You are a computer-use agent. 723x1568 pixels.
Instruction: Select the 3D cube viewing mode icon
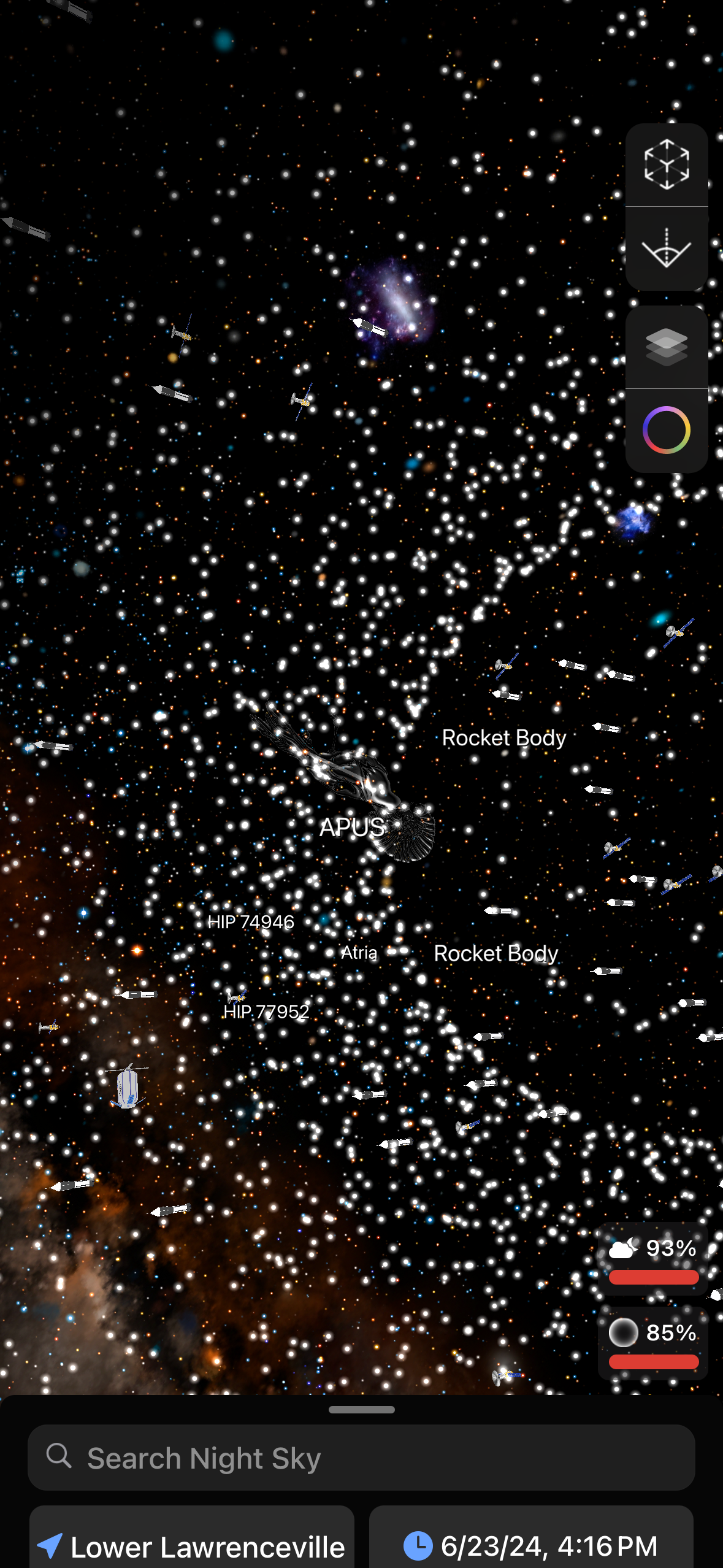coord(666,166)
